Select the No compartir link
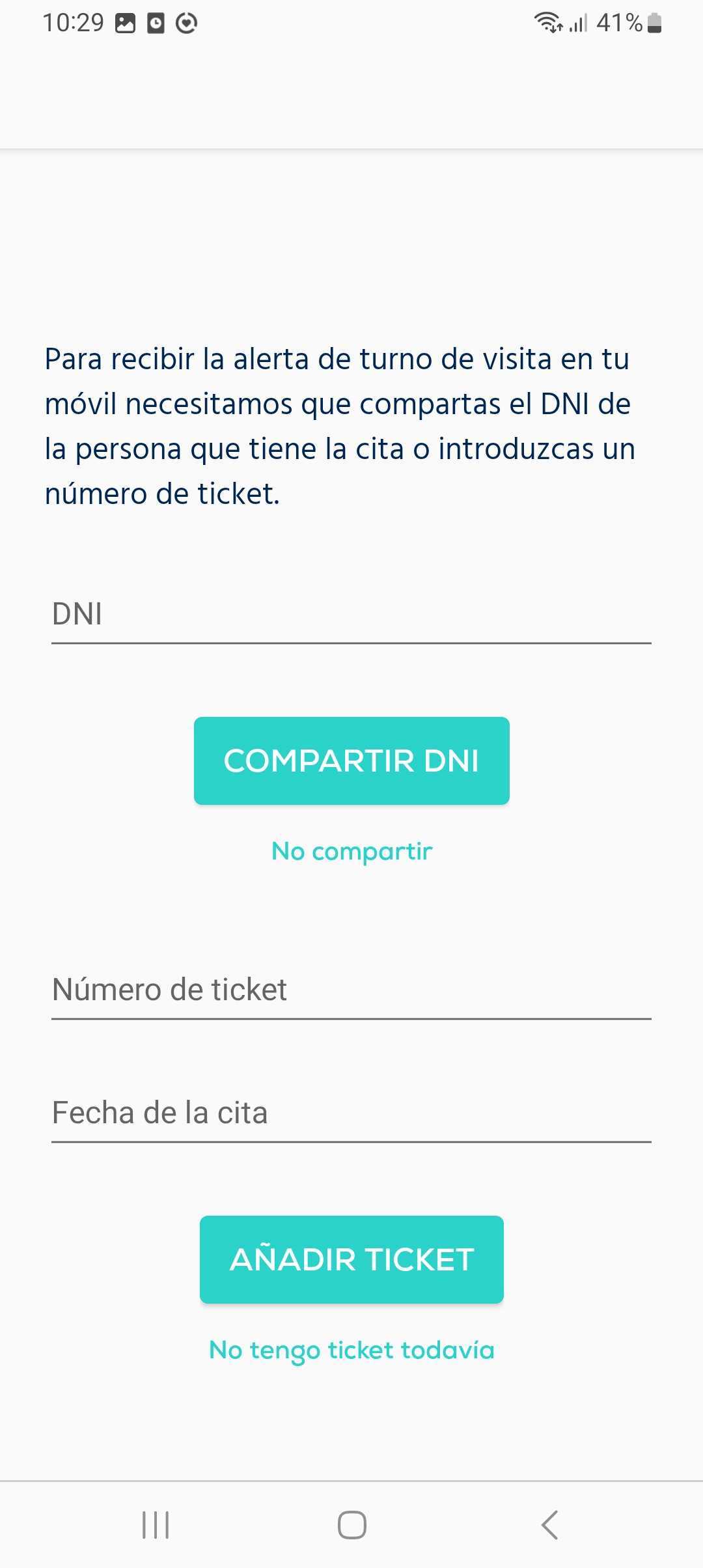 point(351,851)
